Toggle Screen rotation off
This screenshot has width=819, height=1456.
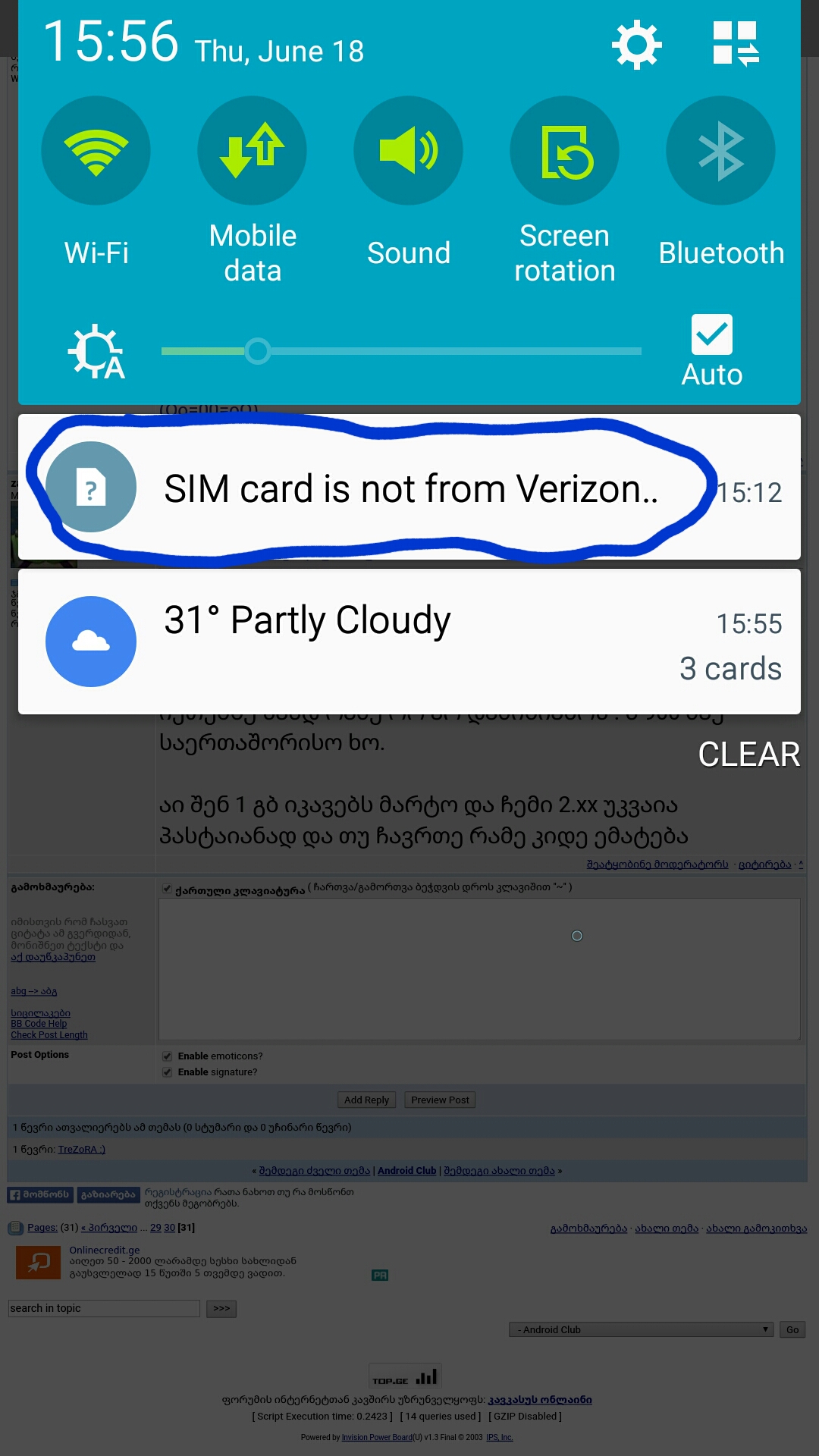click(x=564, y=150)
